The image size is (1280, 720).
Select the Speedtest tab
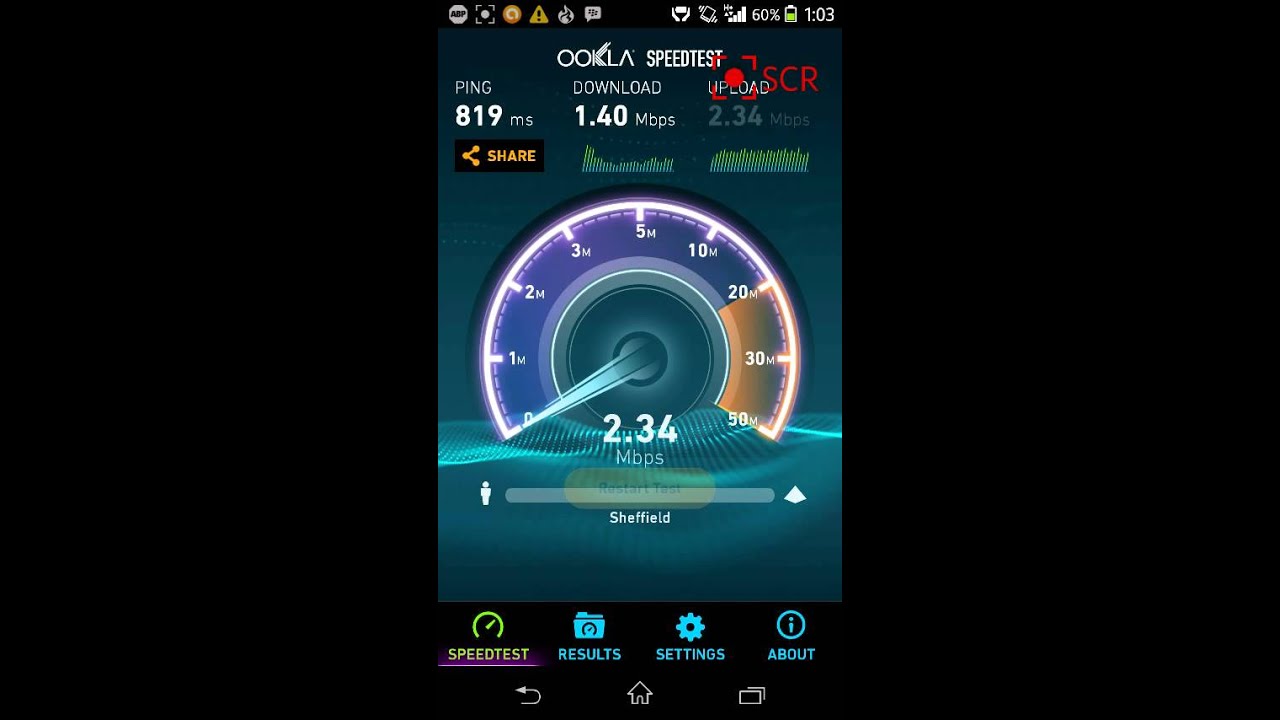(x=488, y=637)
